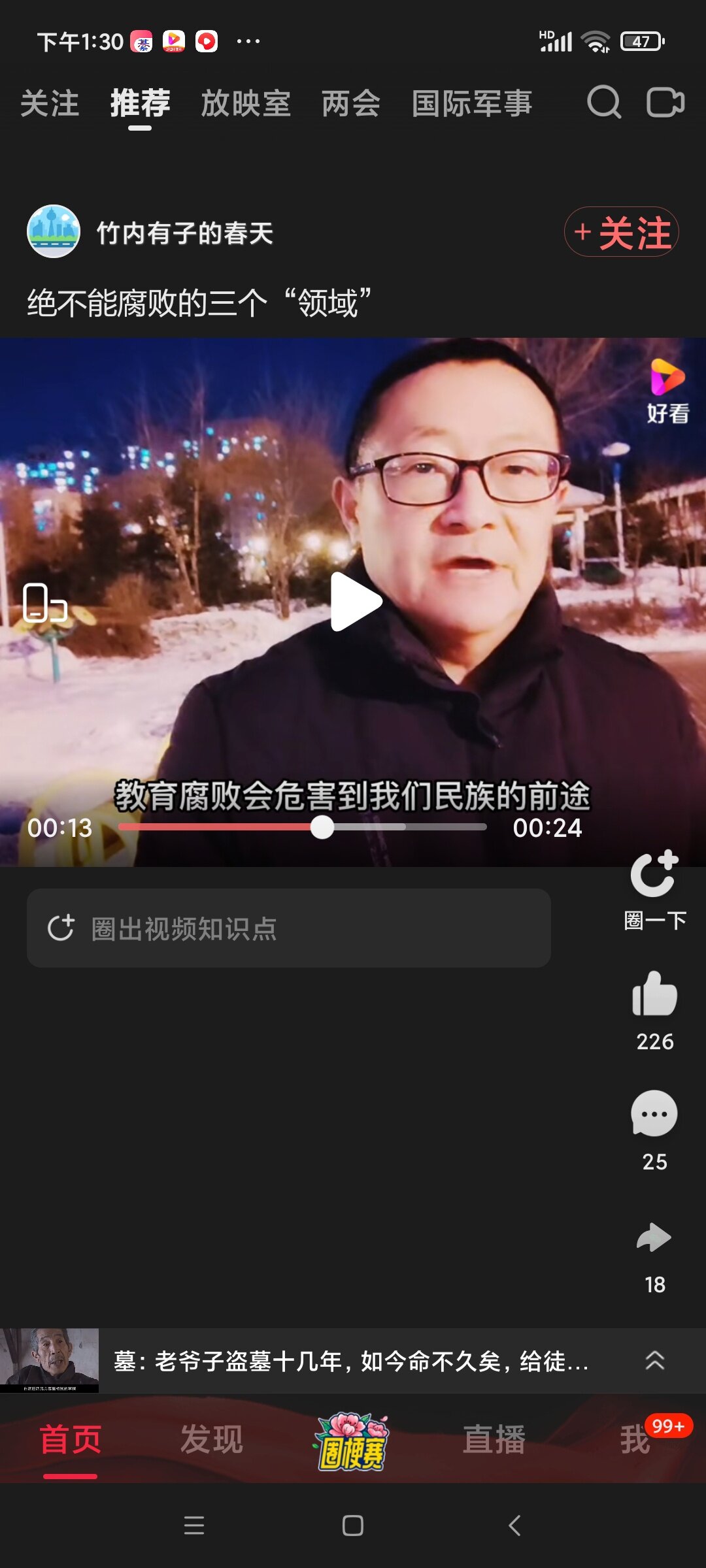Tap 圈出视频知识点 field
Screen dimensions: 706x1568
coord(289,928)
